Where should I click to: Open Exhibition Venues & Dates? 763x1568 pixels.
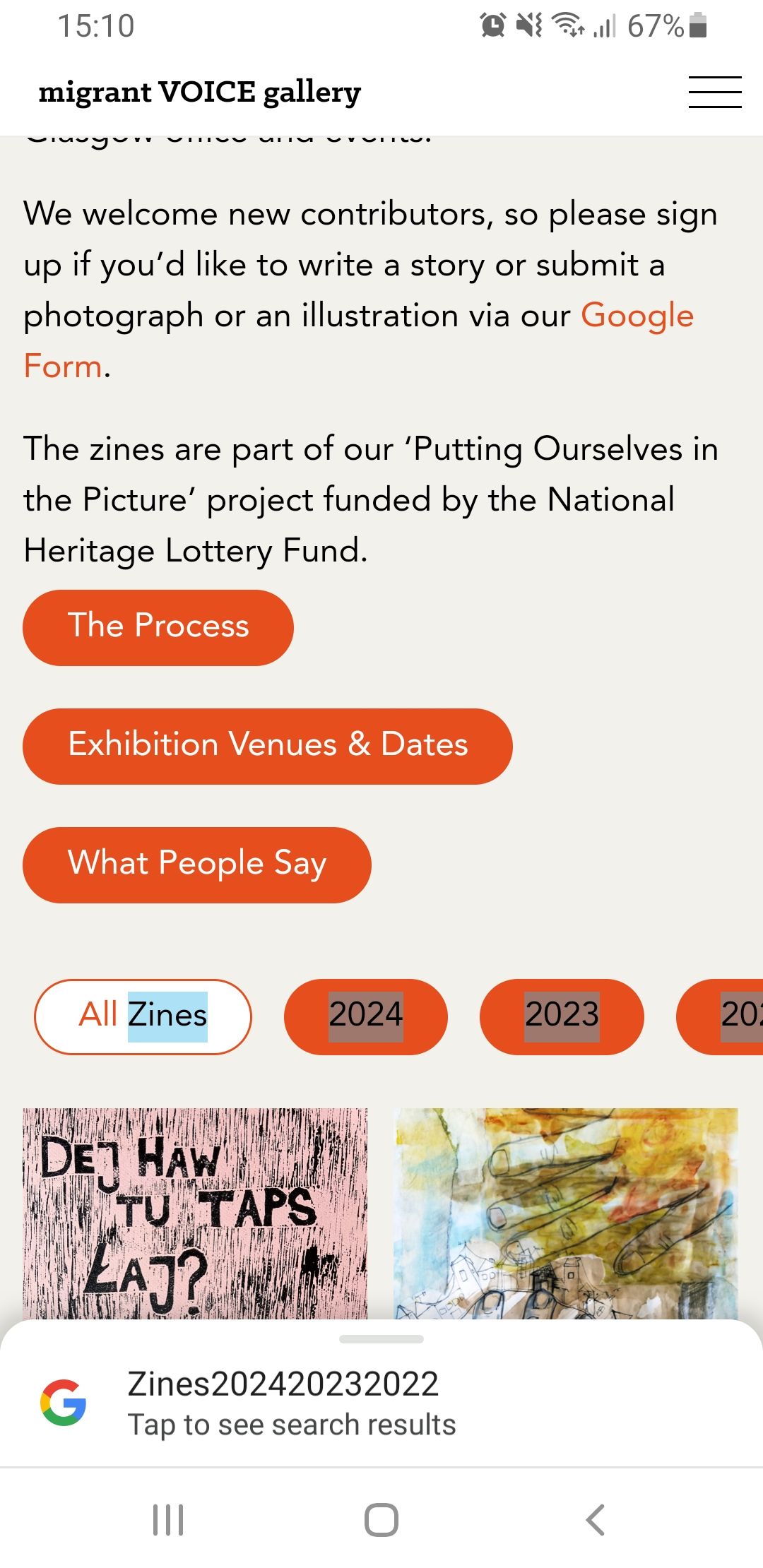pyautogui.click(x=267, y=746)
